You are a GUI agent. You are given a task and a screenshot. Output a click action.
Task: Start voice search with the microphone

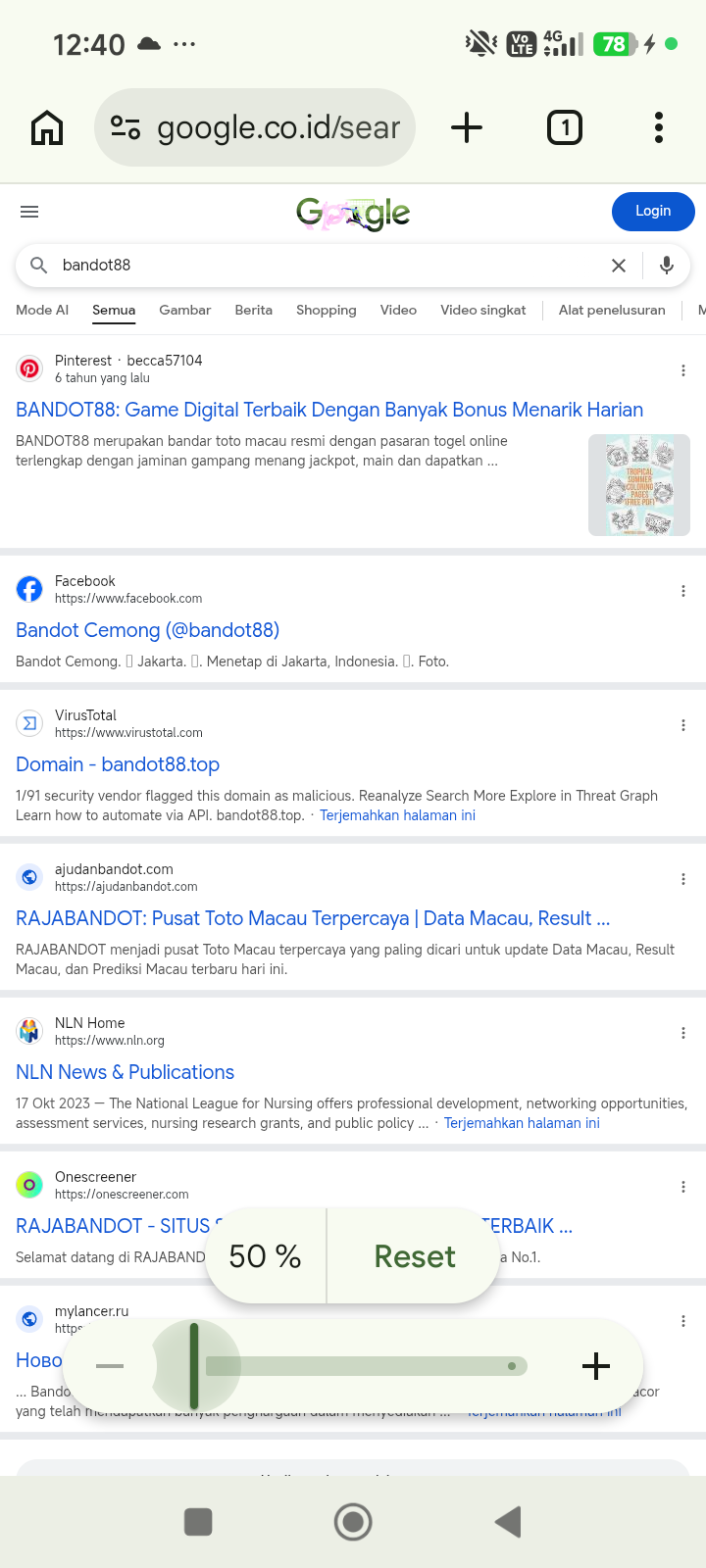coord(667,266)
